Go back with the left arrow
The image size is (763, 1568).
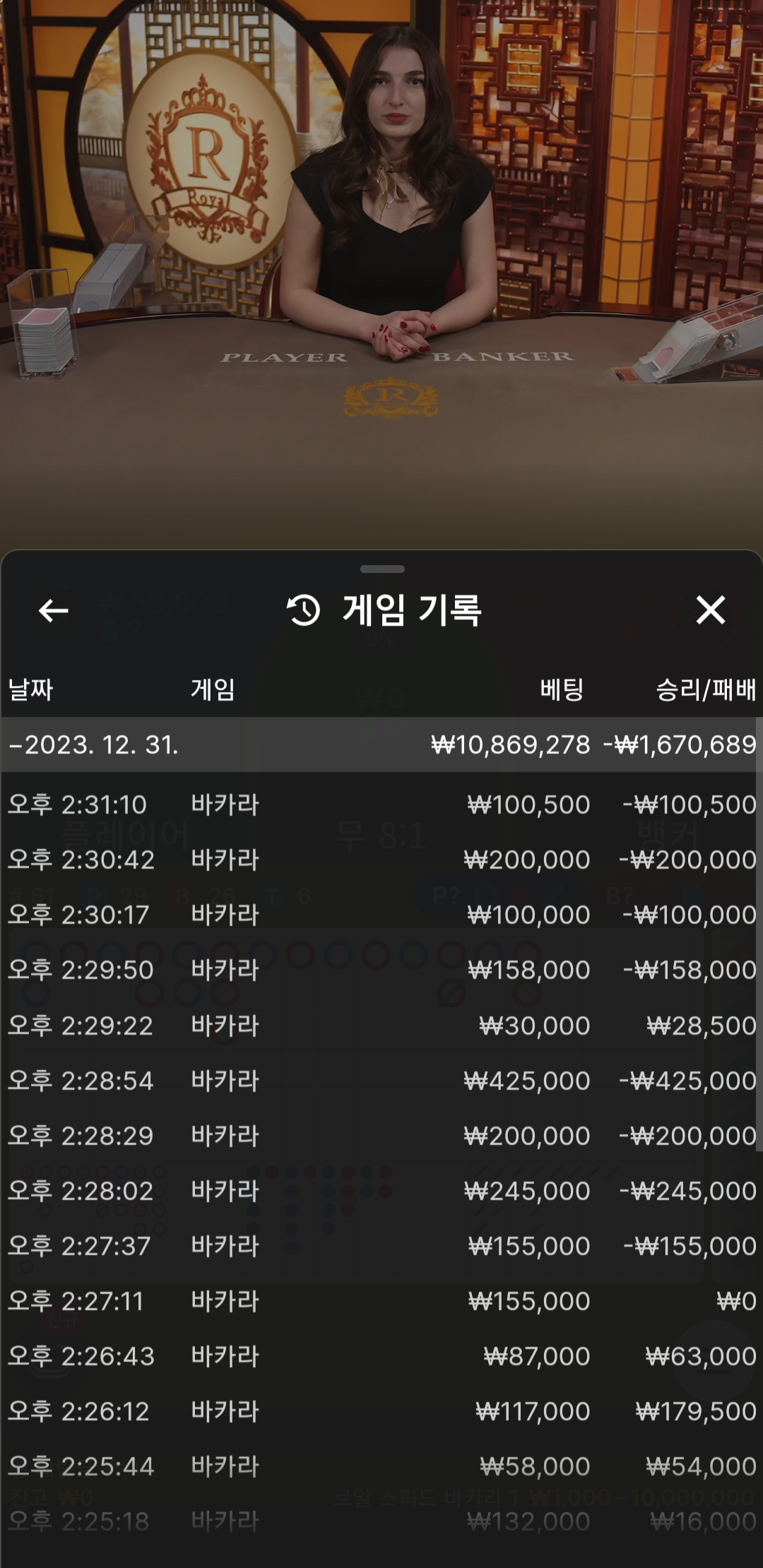pyautogui.click(x=53, y=610)
